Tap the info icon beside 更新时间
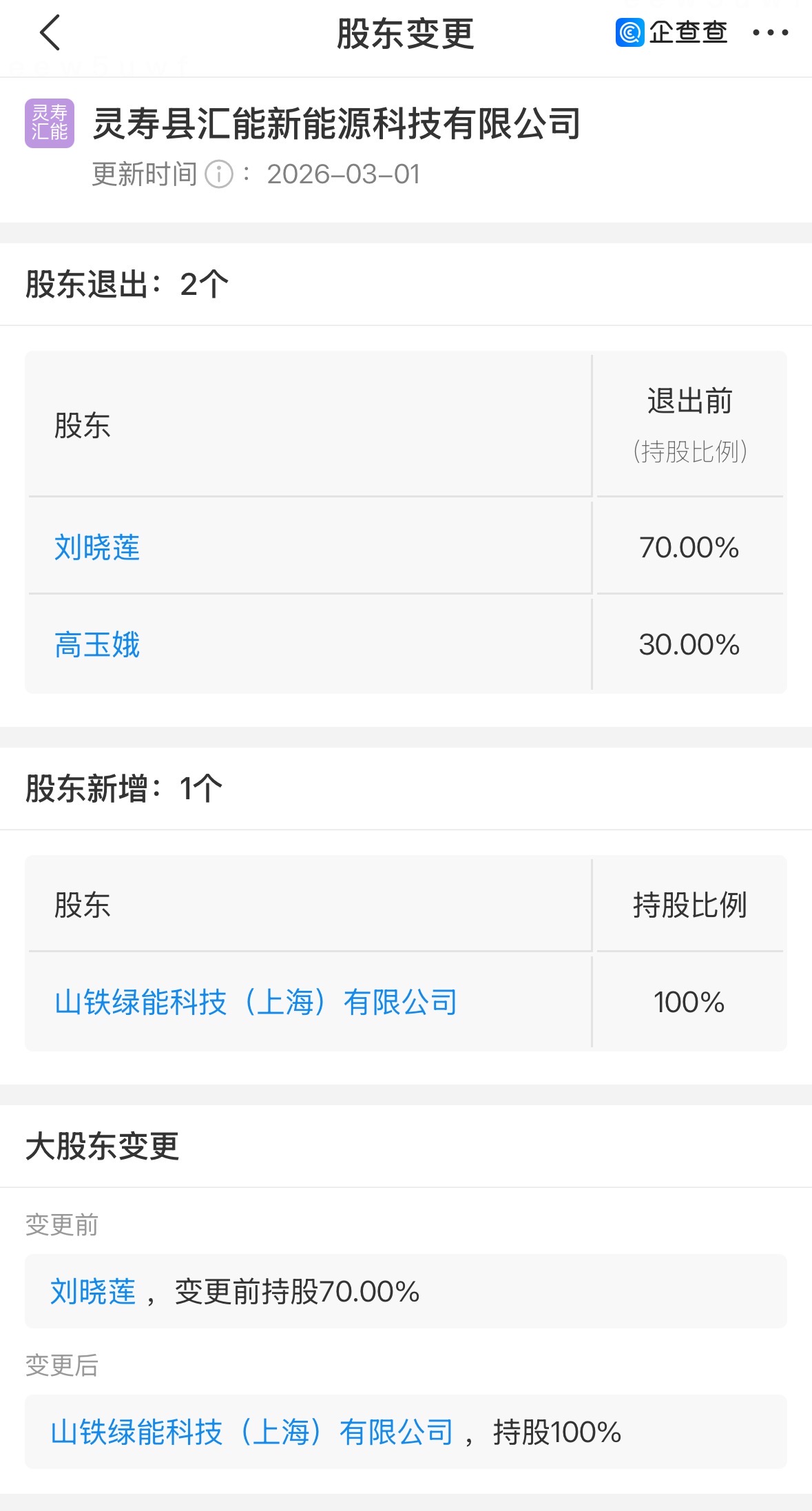 click(220, 174)
